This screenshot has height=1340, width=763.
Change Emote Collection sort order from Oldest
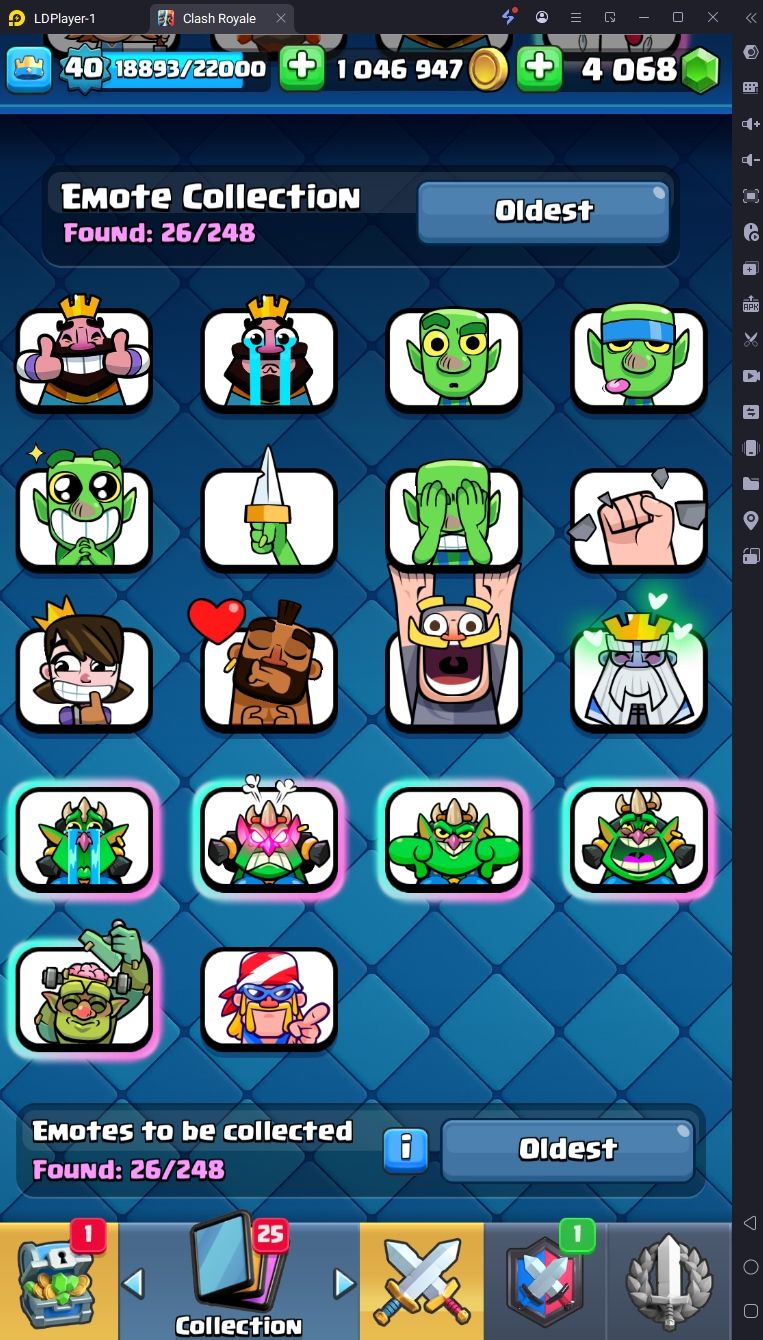pos(543,211)
